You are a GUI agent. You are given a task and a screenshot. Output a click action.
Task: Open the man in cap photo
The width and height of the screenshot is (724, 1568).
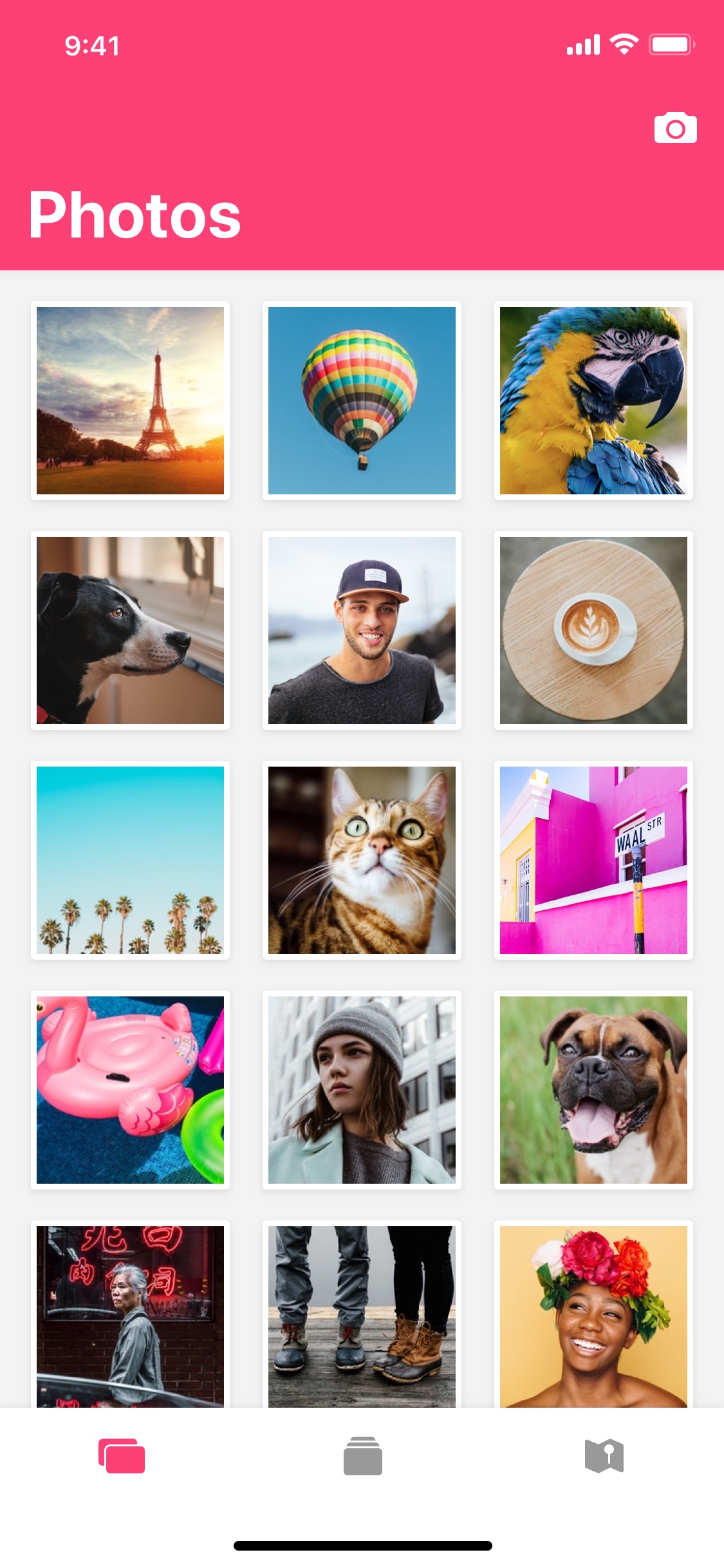click(x=362, y=630)
